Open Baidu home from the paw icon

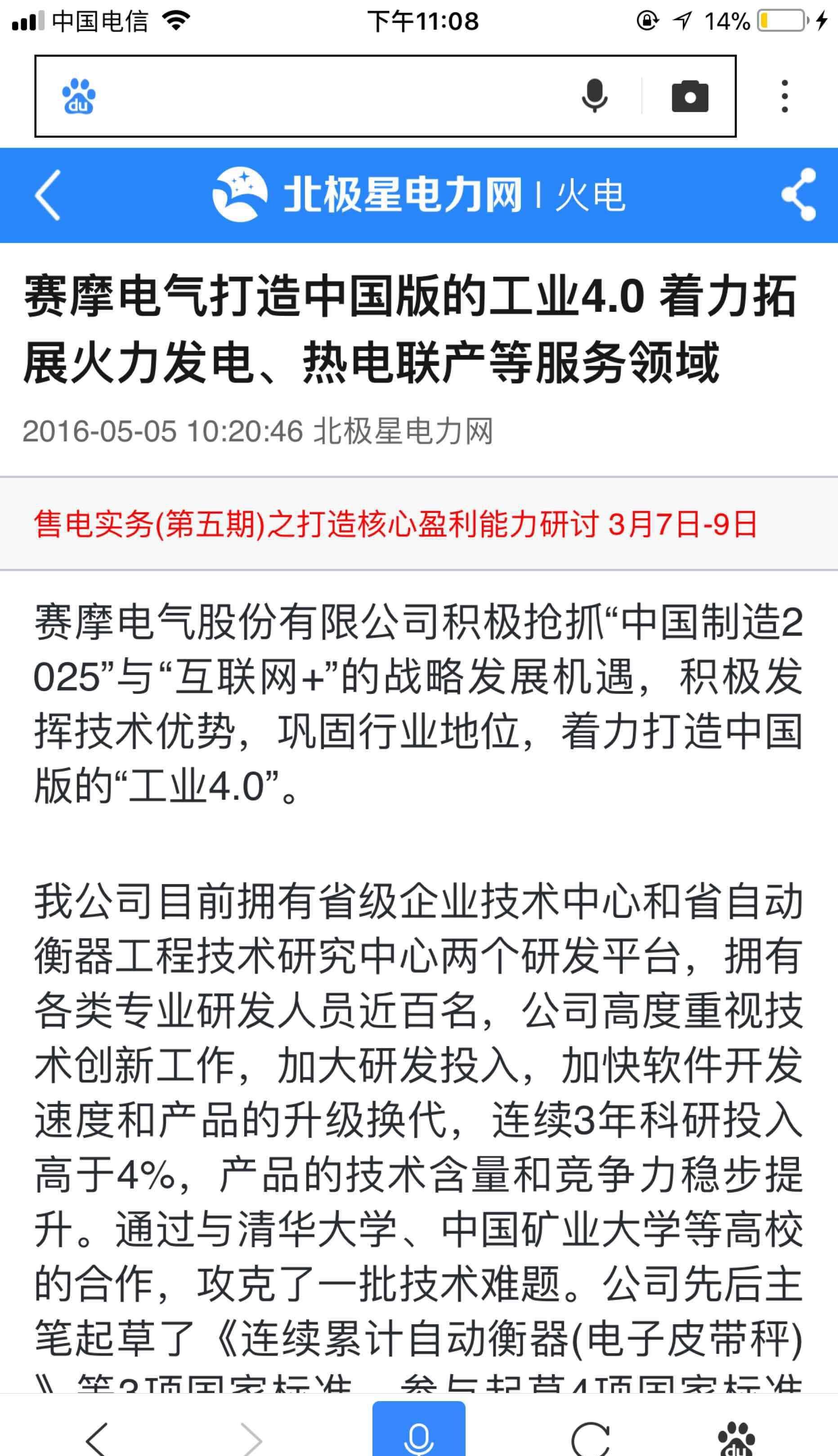pos(736,1438)
